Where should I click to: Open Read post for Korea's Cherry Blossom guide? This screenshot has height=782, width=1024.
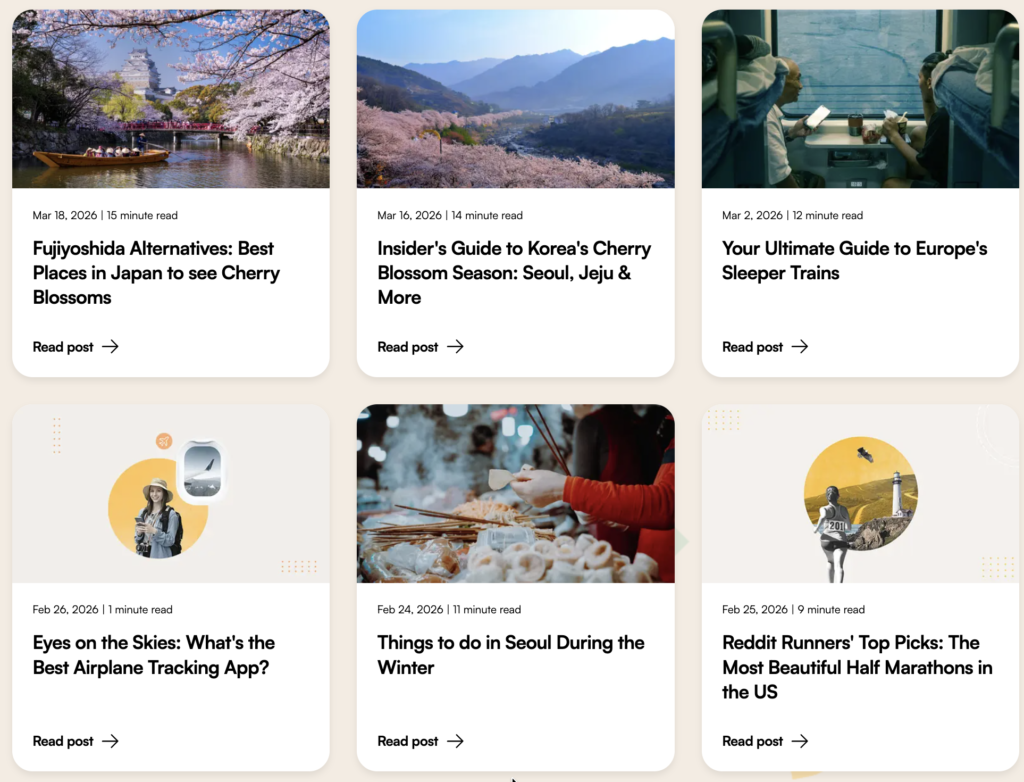click(x=421, y=347)
